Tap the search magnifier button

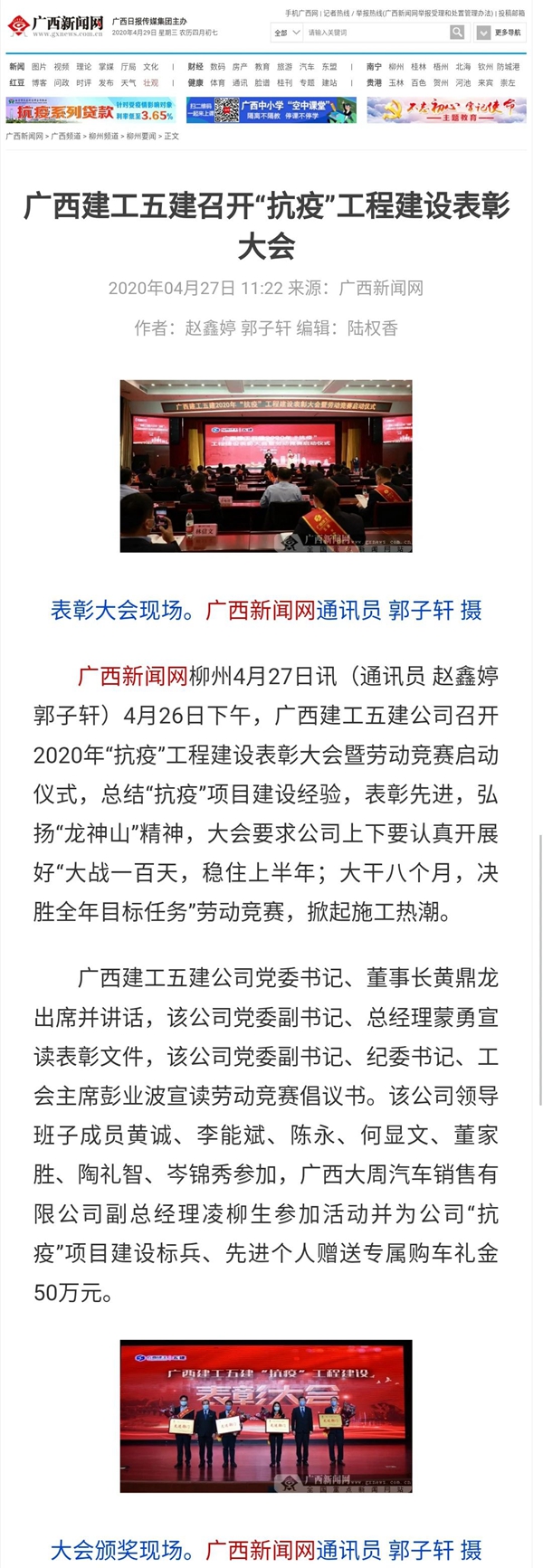point(457,32)
